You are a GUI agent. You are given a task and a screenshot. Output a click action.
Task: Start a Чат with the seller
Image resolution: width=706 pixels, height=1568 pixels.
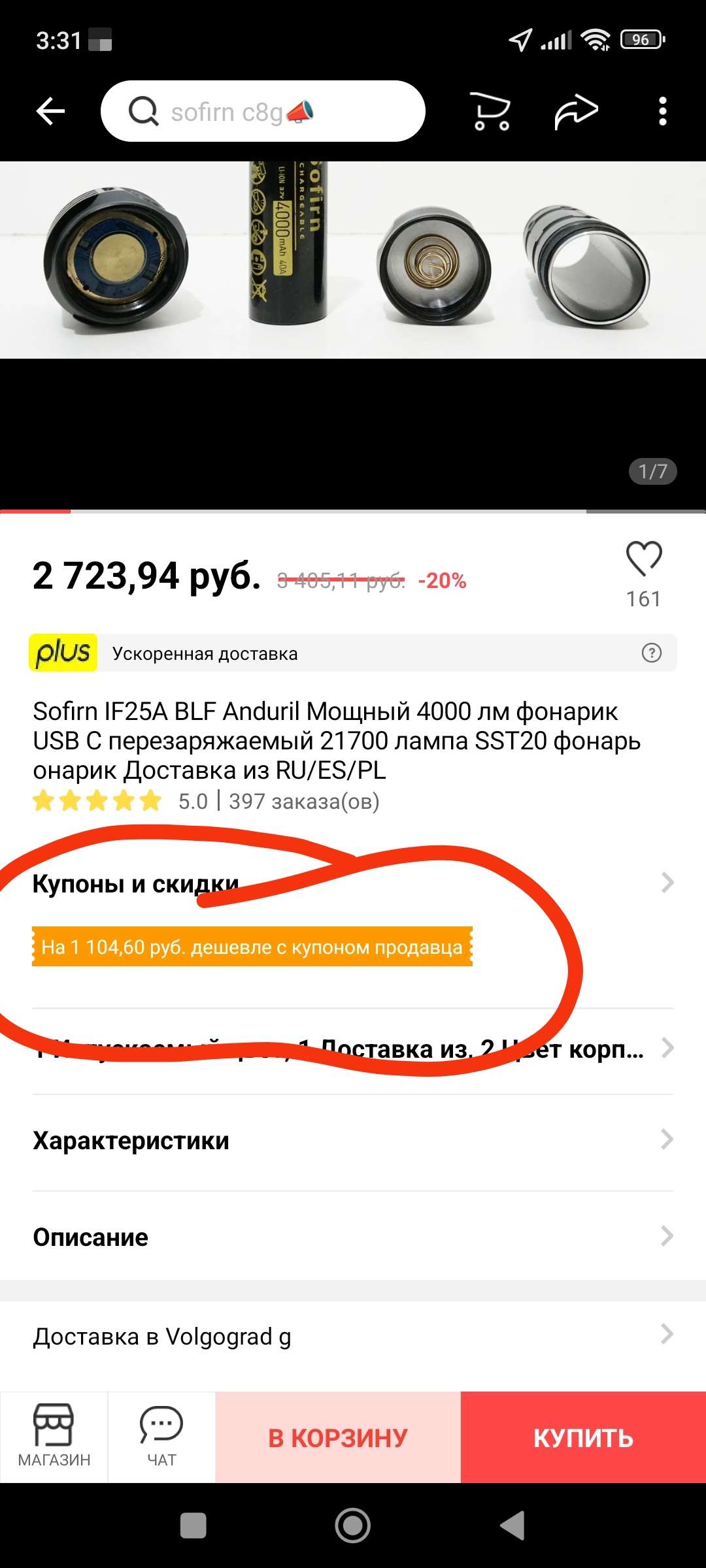(x=161, y=1437)
